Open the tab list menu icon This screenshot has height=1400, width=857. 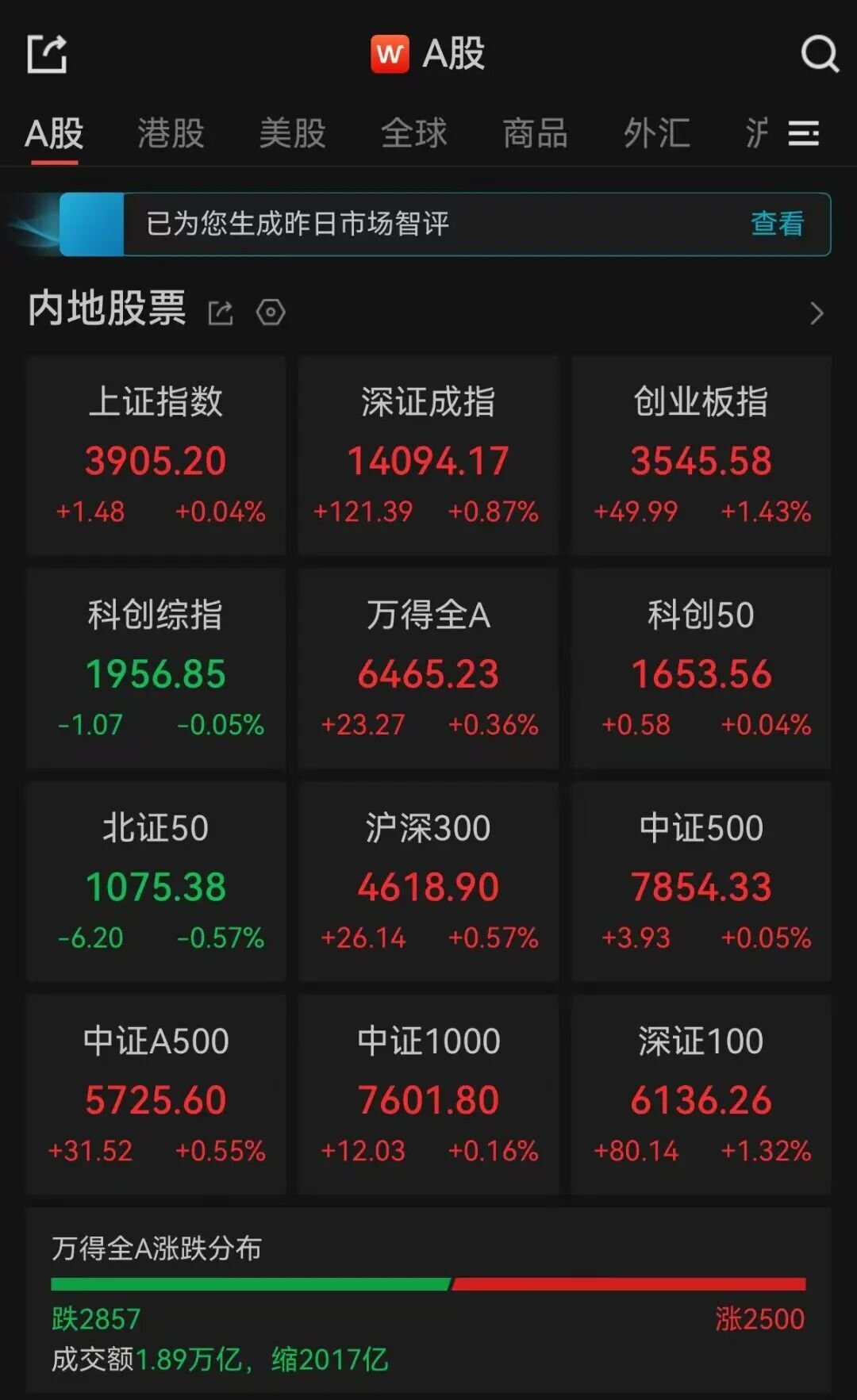(x=804, y=133)
